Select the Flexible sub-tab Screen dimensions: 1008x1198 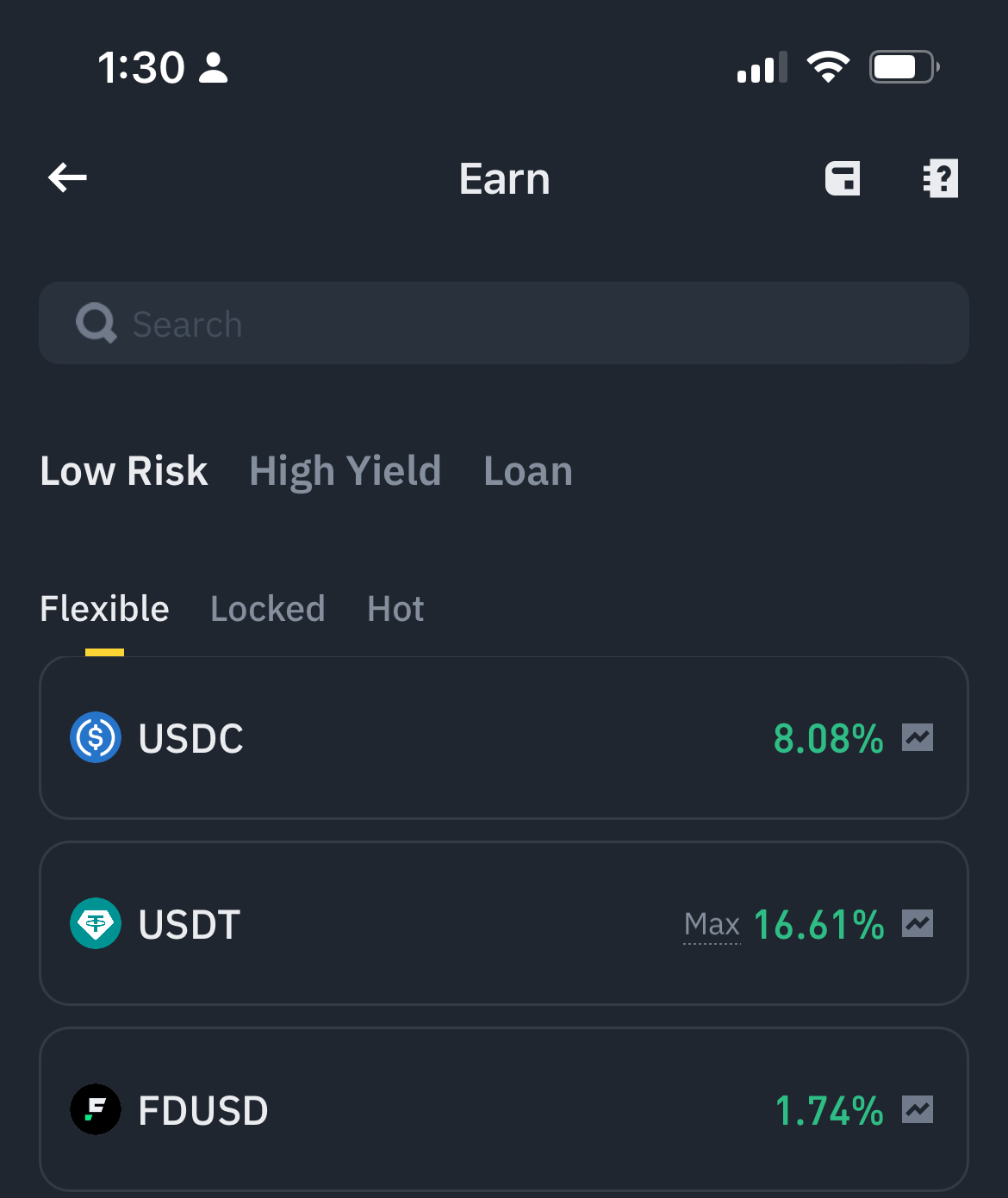pyautogui.click(x=104, y=609)
